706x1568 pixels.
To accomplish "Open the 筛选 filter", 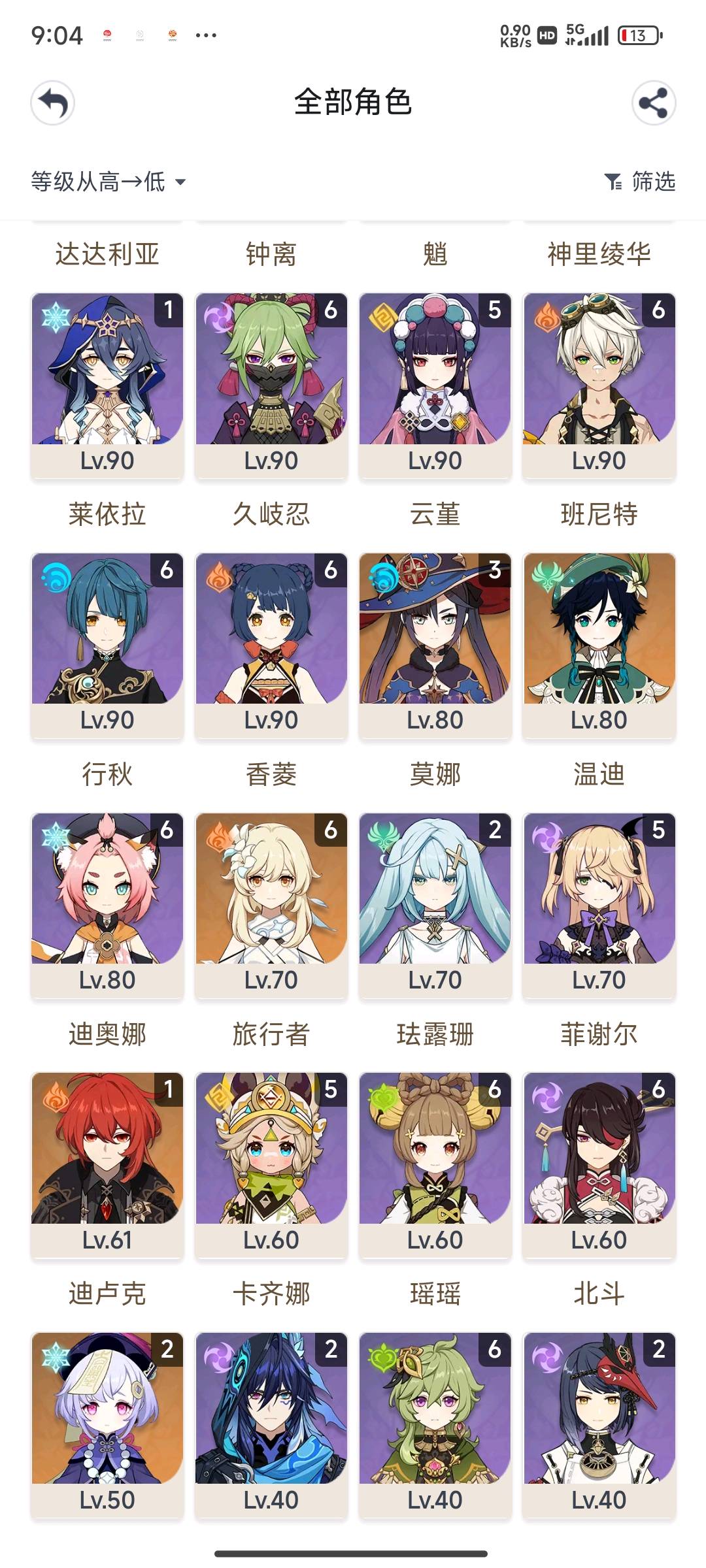I will coord(640,182).
